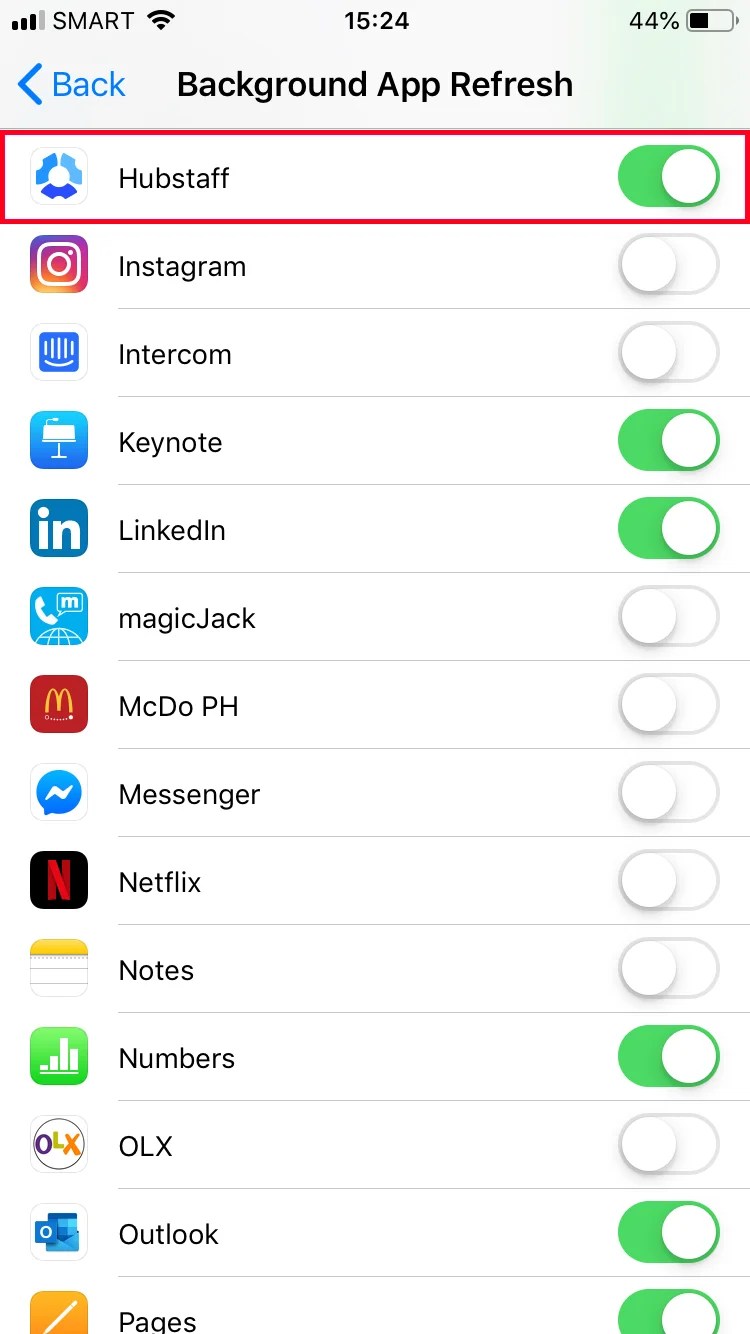
Task: Turn off Outlook background refresh
Action: (x=668, y=1234)
